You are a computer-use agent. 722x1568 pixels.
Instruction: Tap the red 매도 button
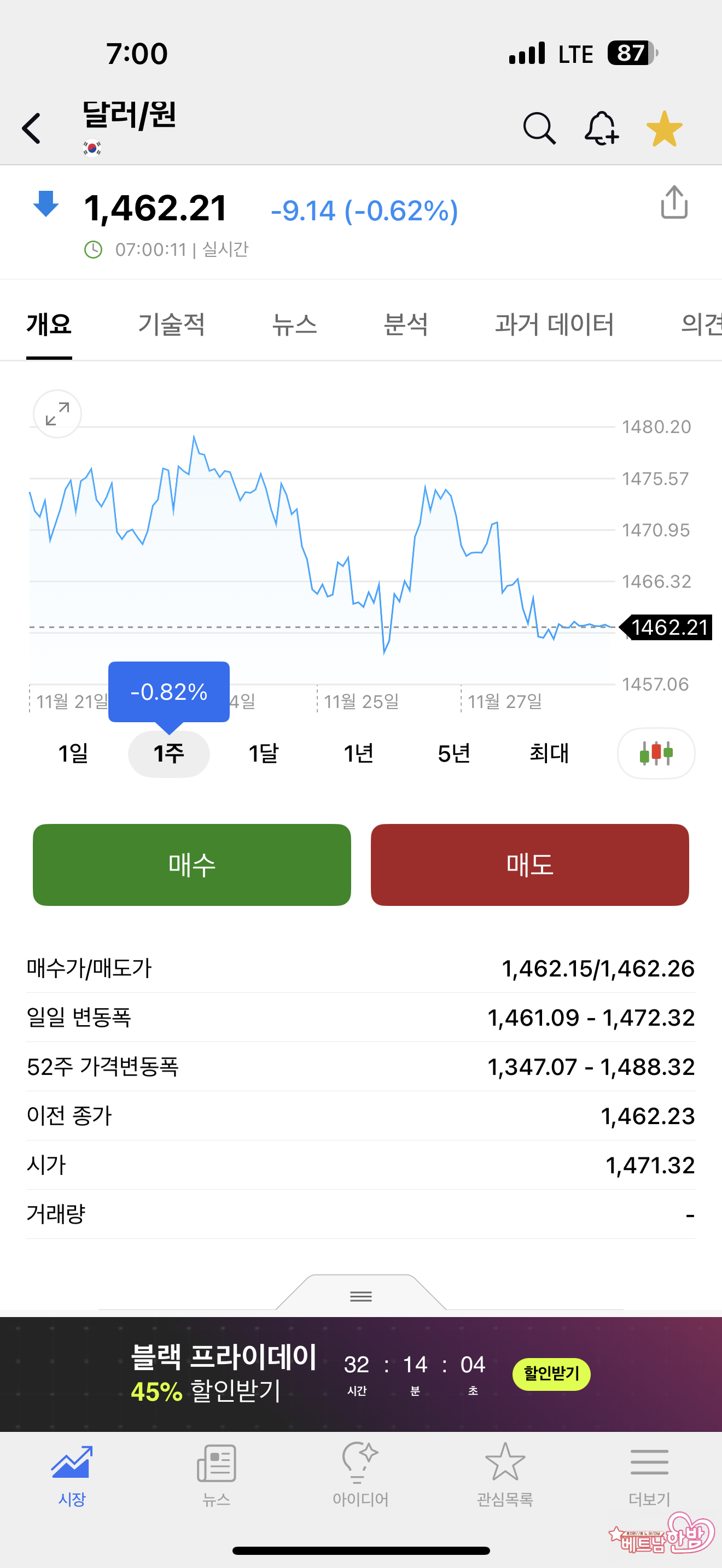[529, 864]
